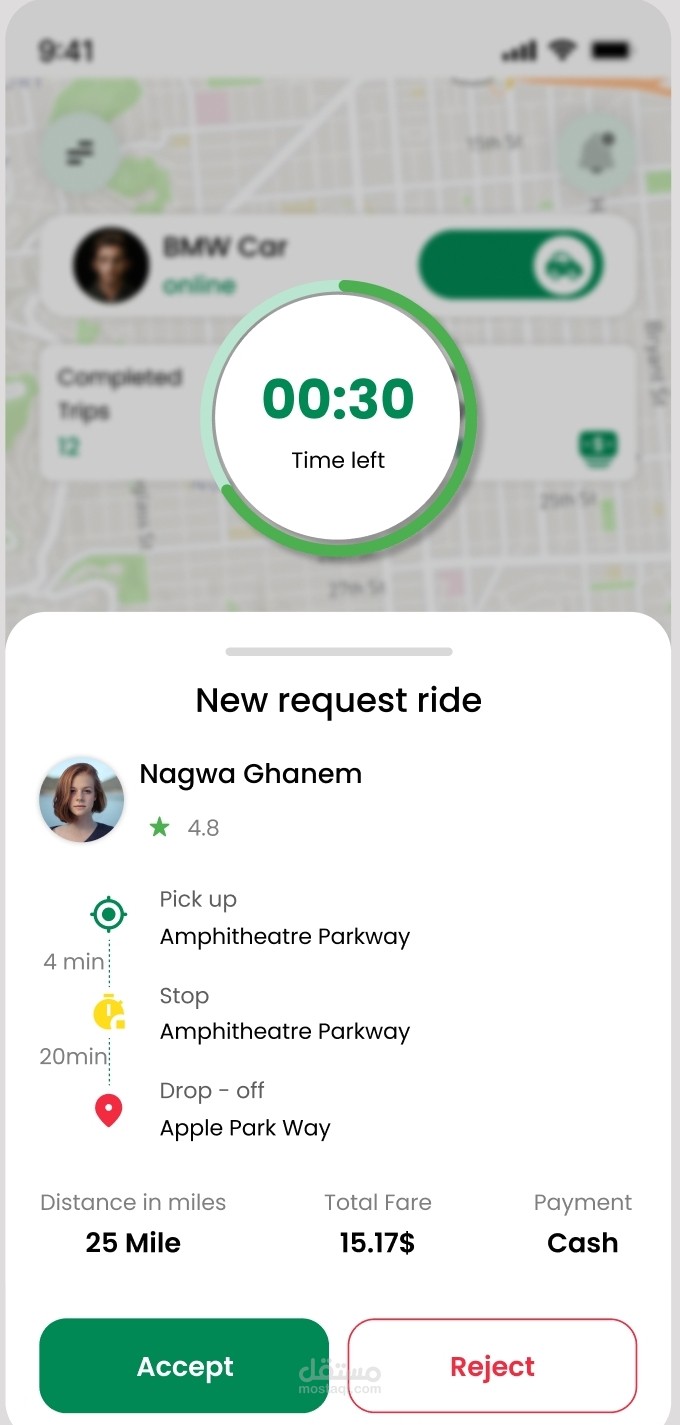Open the menu icon on the map
This screenshot has width=680, height=1425.
tap(79, 153)
